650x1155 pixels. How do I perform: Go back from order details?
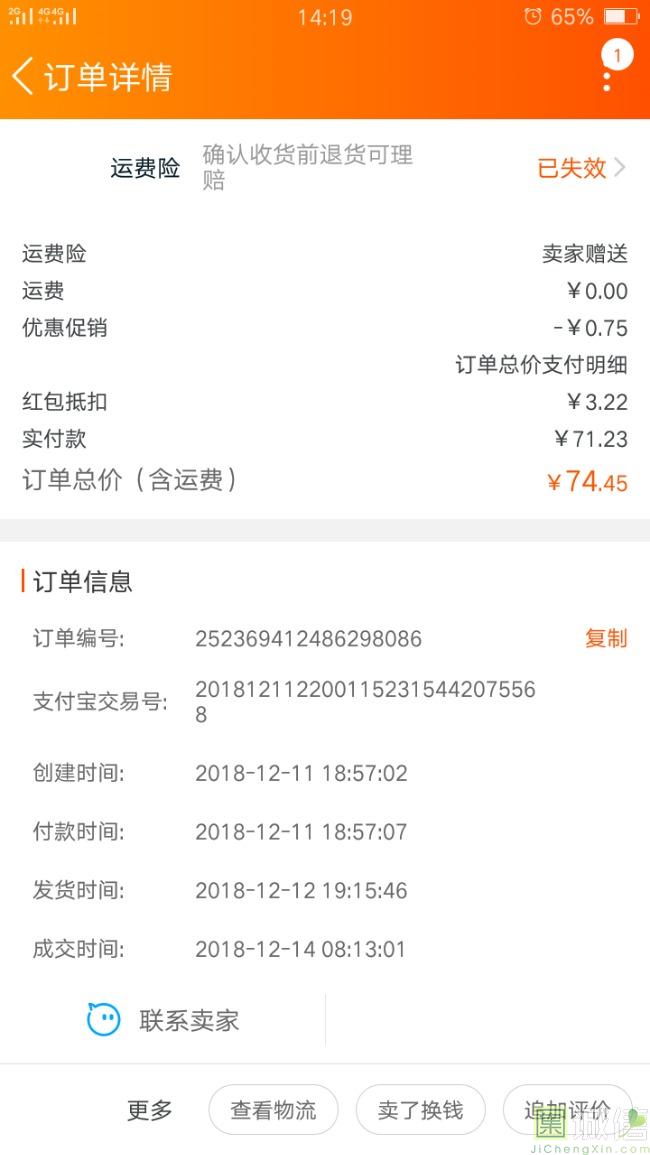pos(24,77)
